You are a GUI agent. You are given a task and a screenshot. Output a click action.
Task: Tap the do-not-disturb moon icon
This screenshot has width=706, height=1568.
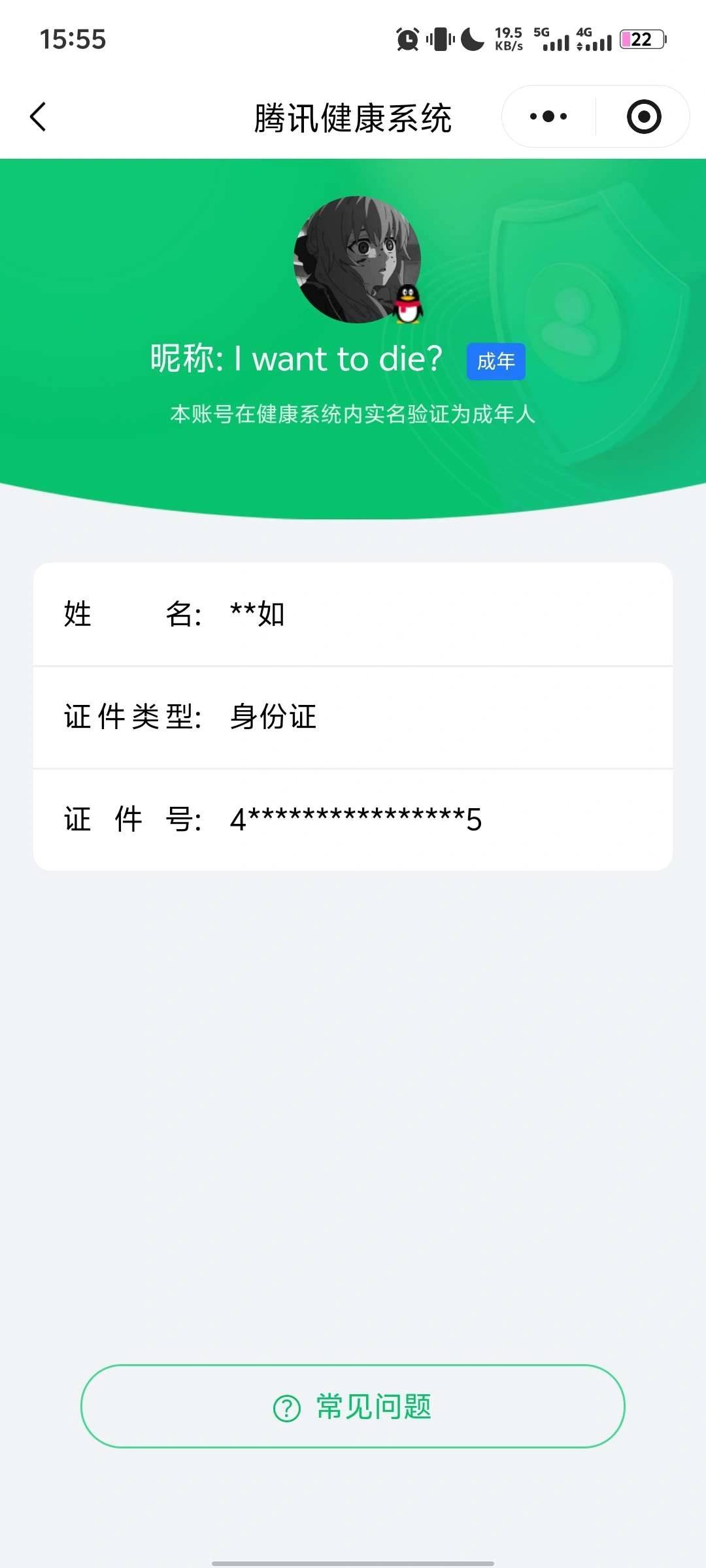(x=472, y=41)
